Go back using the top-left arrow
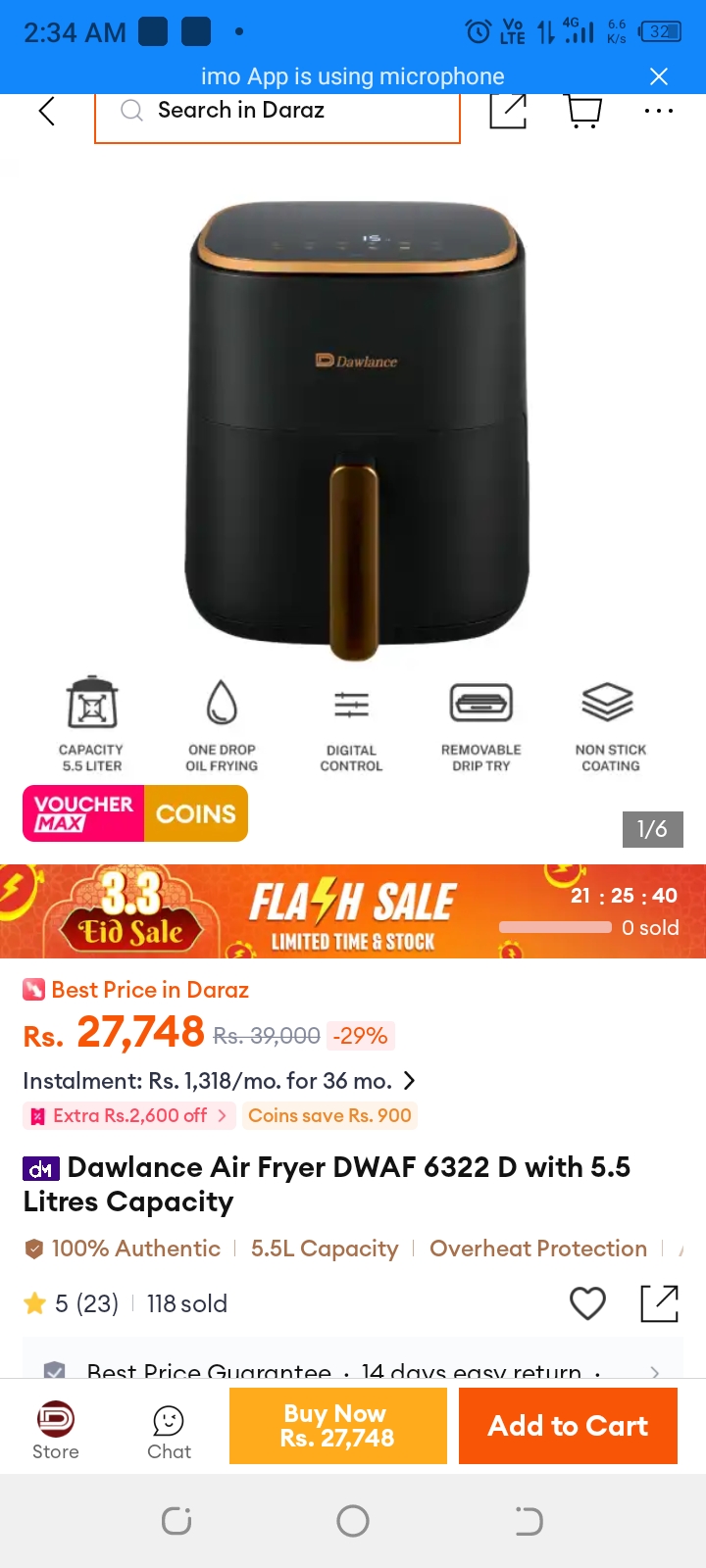Screen dimensions: 706x1568 click(x=46, y=111)
